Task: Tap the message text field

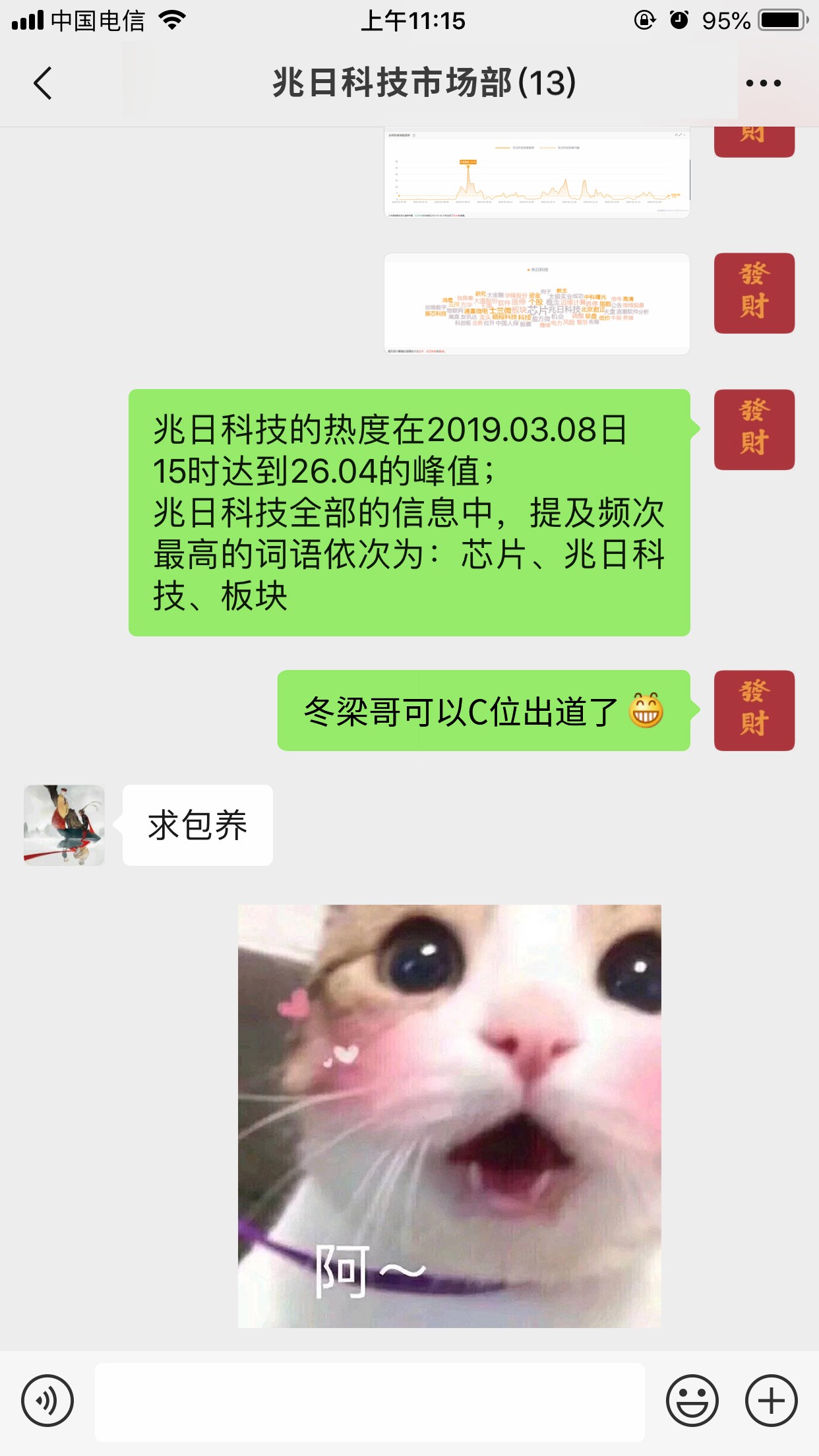Action: pos(369,1402)
